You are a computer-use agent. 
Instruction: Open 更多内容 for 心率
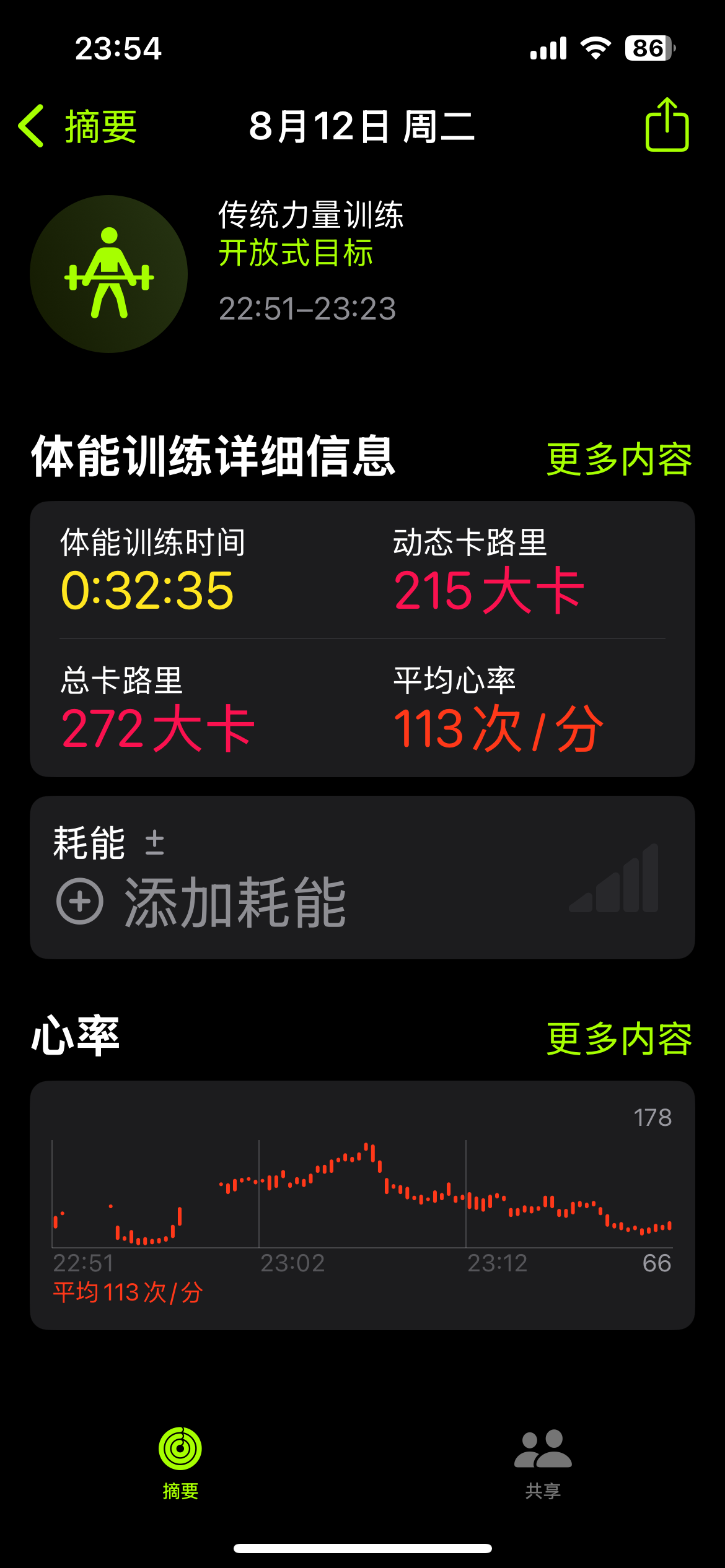(619, 1039)
